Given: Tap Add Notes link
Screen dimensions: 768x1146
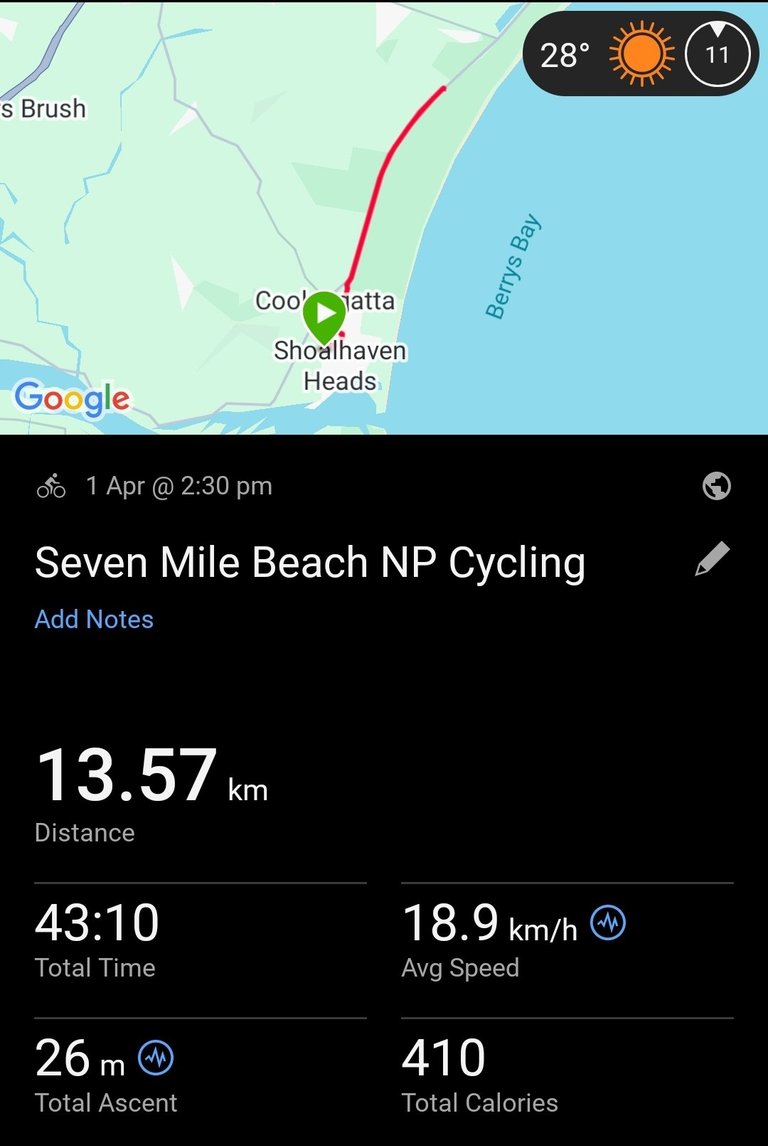Looking at the screenshot, I should tap(94, 619).
